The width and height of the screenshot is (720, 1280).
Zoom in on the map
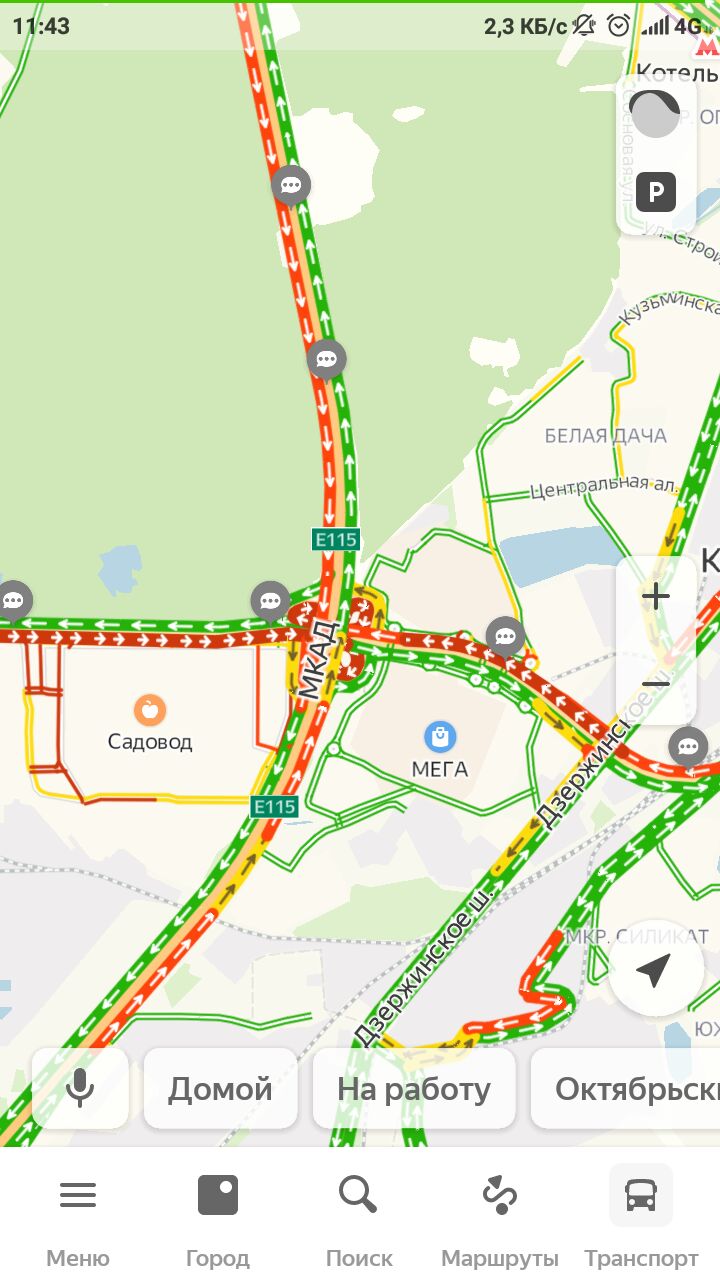click(x=656, y=598)
